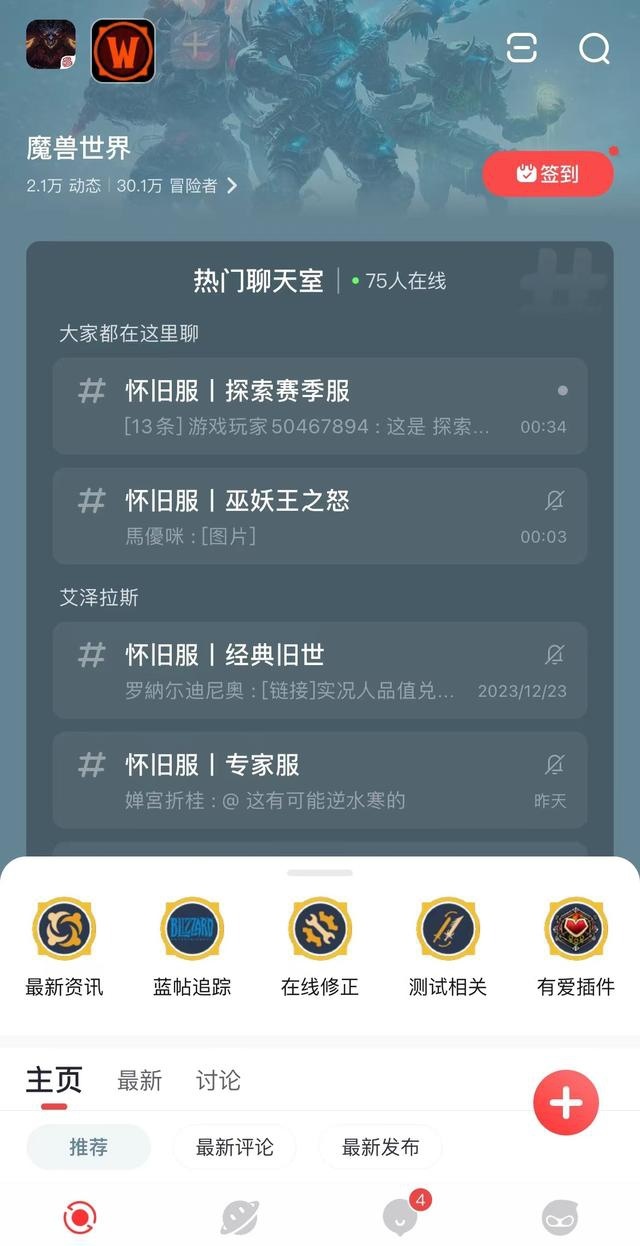Open the planet discovery tab in bottom bar
Screen dimensions: 640x1246
click(x=240, y=1217)
